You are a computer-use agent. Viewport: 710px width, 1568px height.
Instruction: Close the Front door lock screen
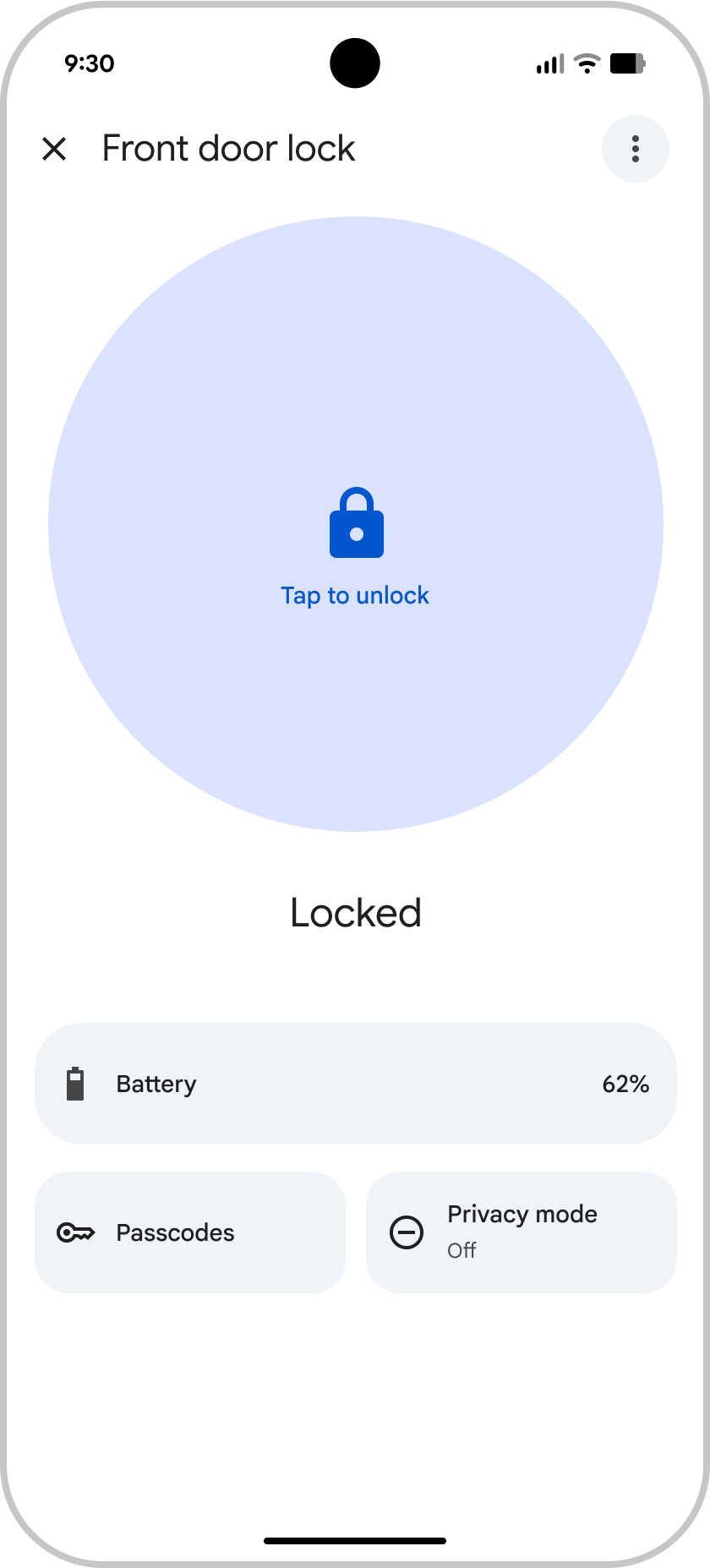pos(54,149)
